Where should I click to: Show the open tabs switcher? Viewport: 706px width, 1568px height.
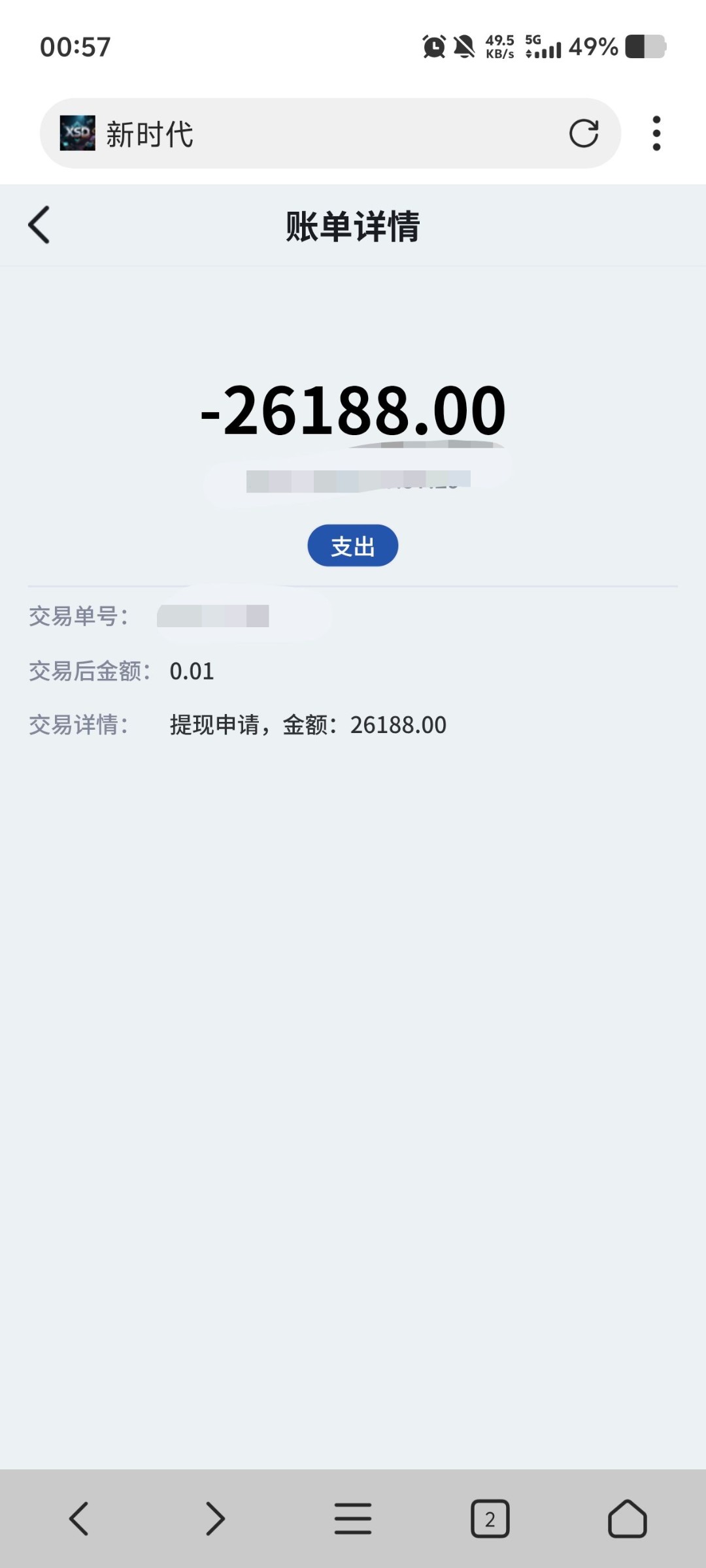click(x=490, y=1518)
